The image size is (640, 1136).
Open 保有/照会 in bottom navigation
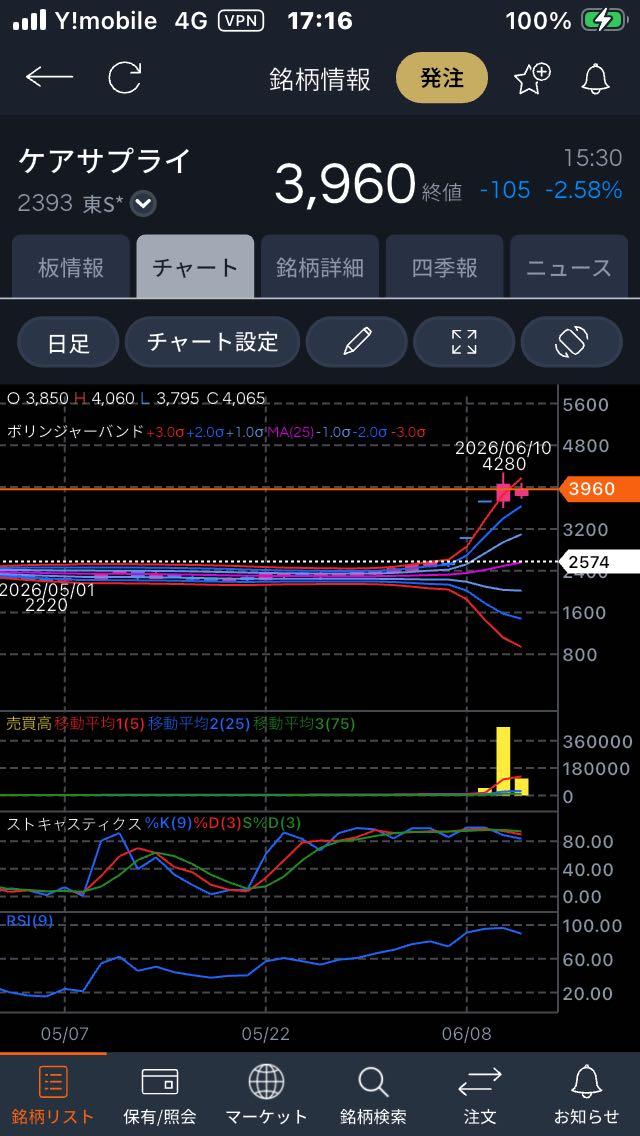[x=159, y=1095]
